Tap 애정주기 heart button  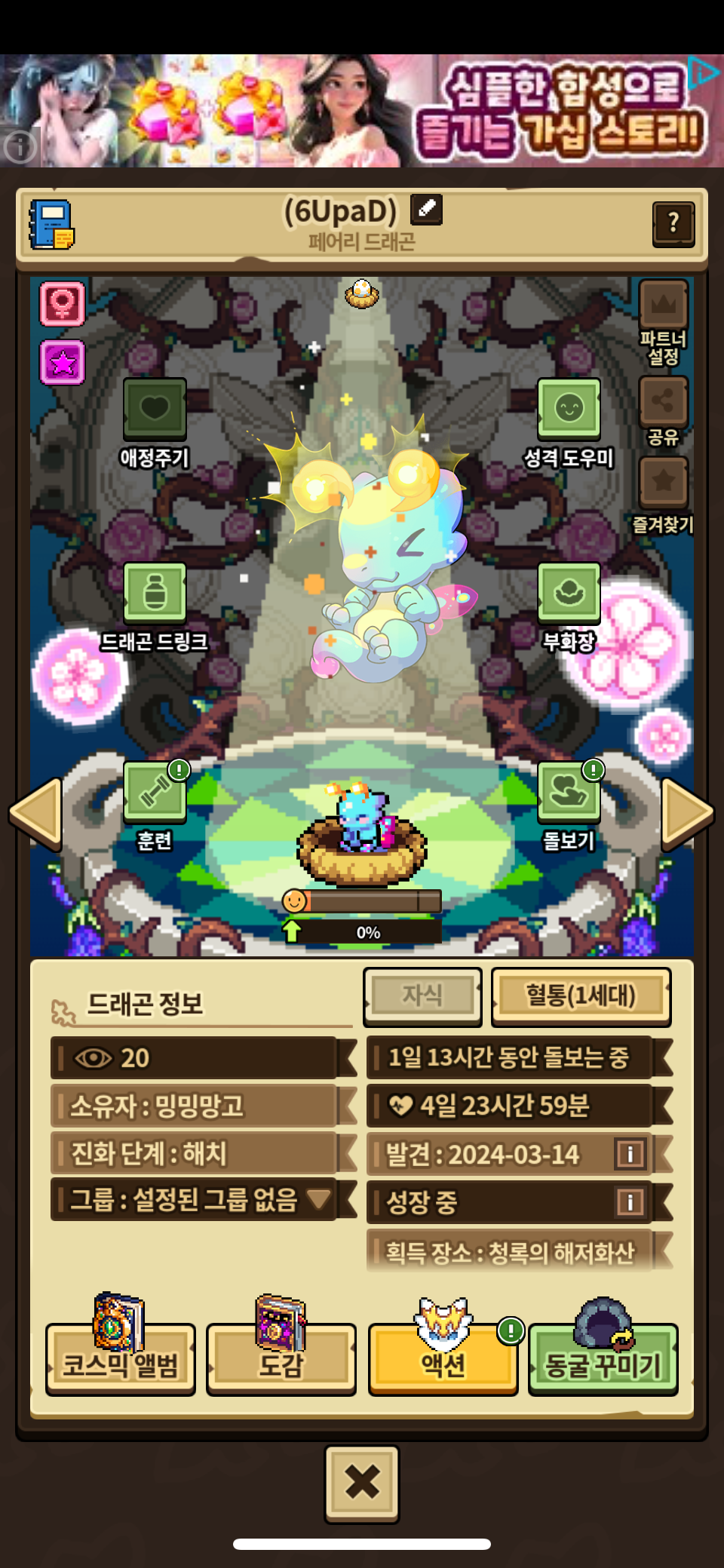155,410
